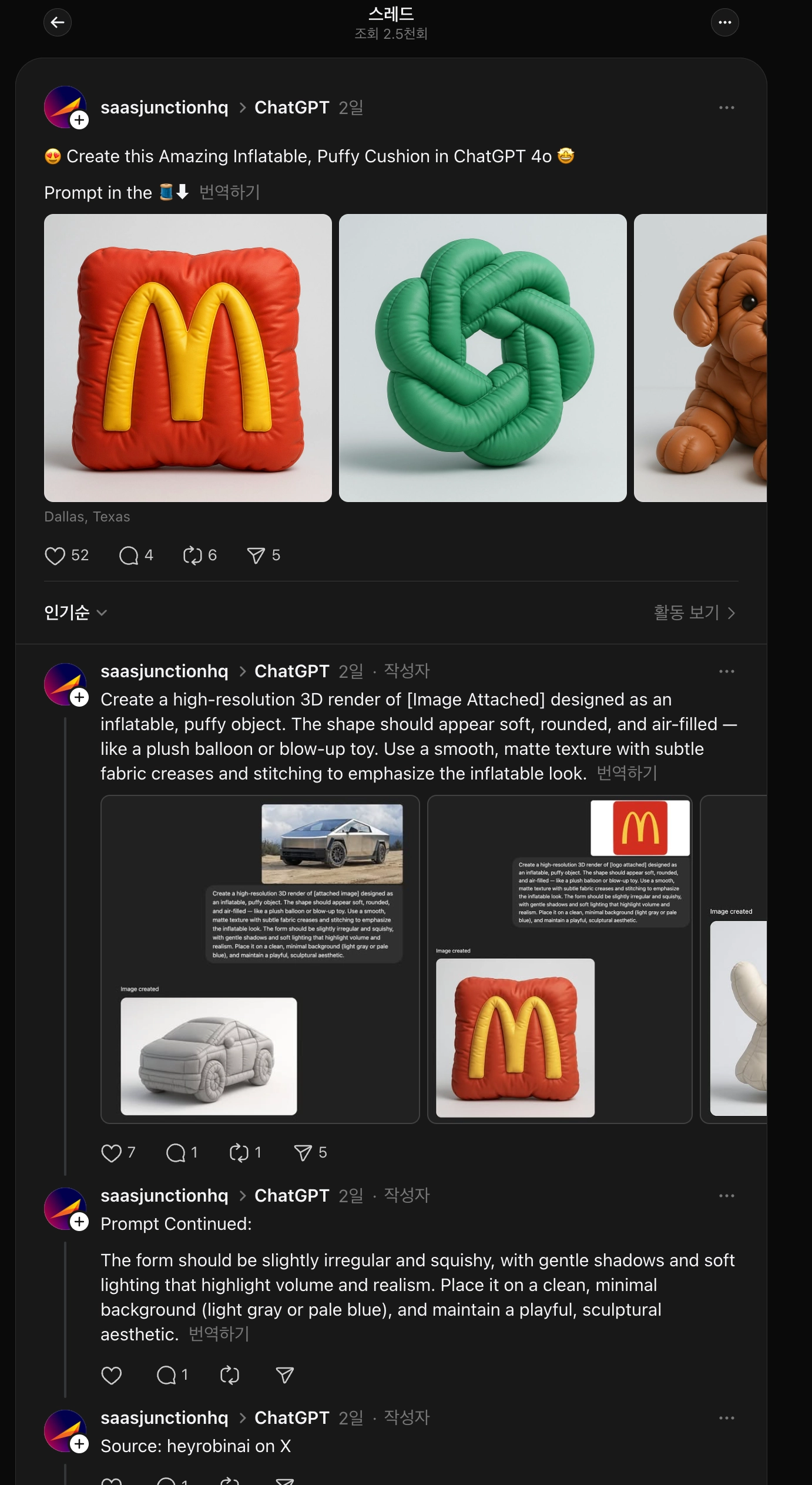The image size is (812, 1485).
Task: Open 활동 보기 activity view
Action: (x=694, y=613)
